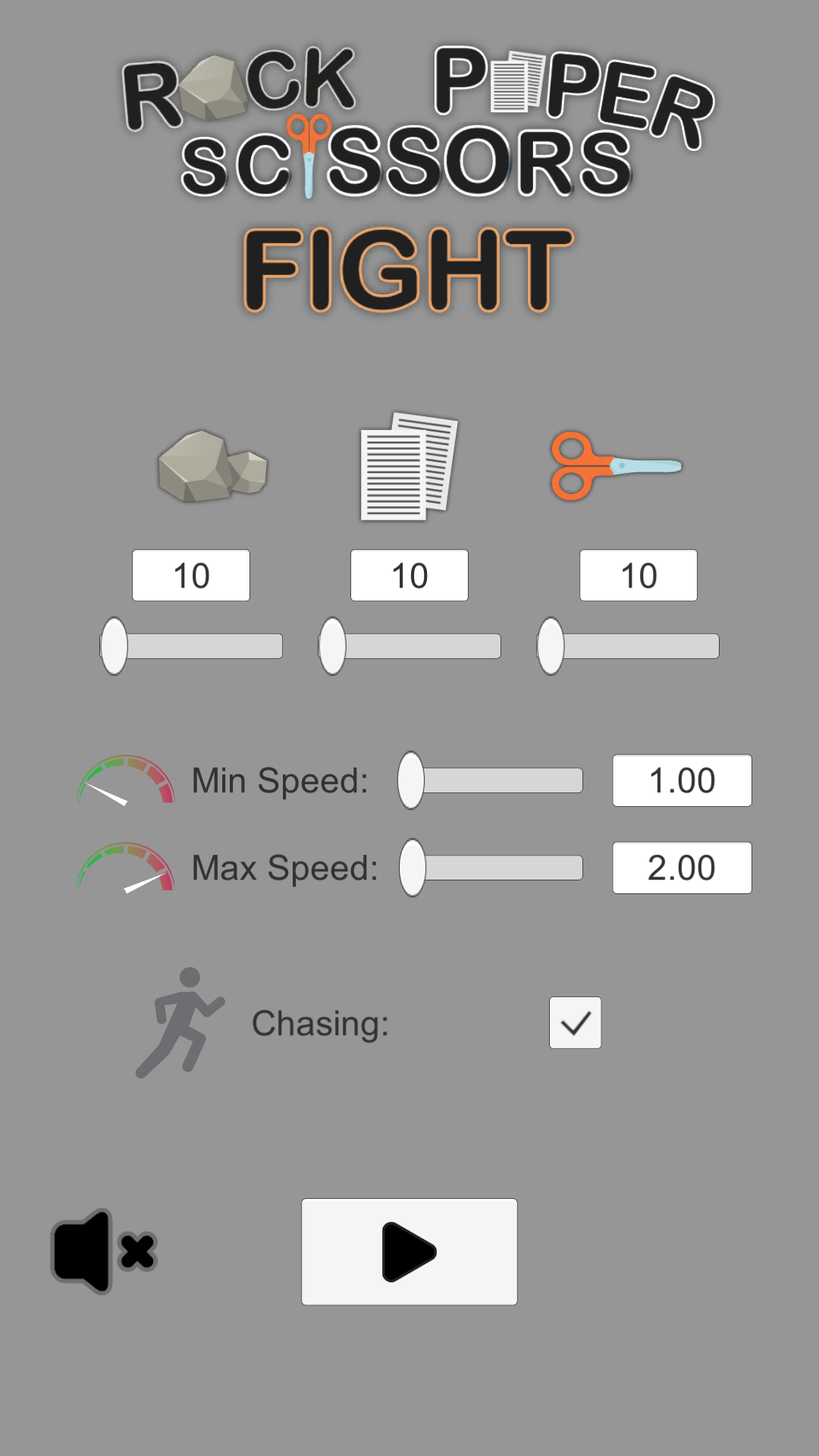
Task: Tap the paper count slider
Action: point(409,646)
